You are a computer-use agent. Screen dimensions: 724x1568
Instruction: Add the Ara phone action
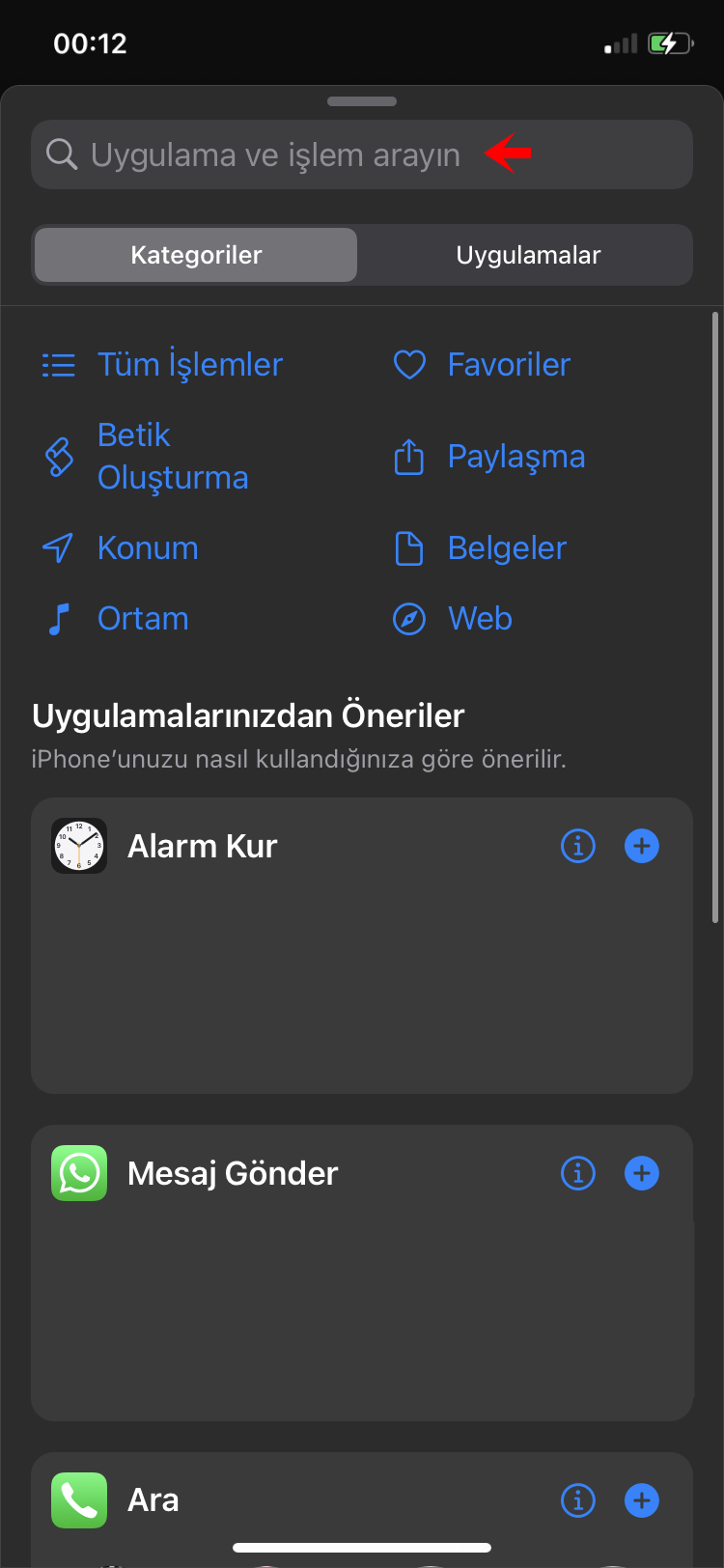point(642,1500)
